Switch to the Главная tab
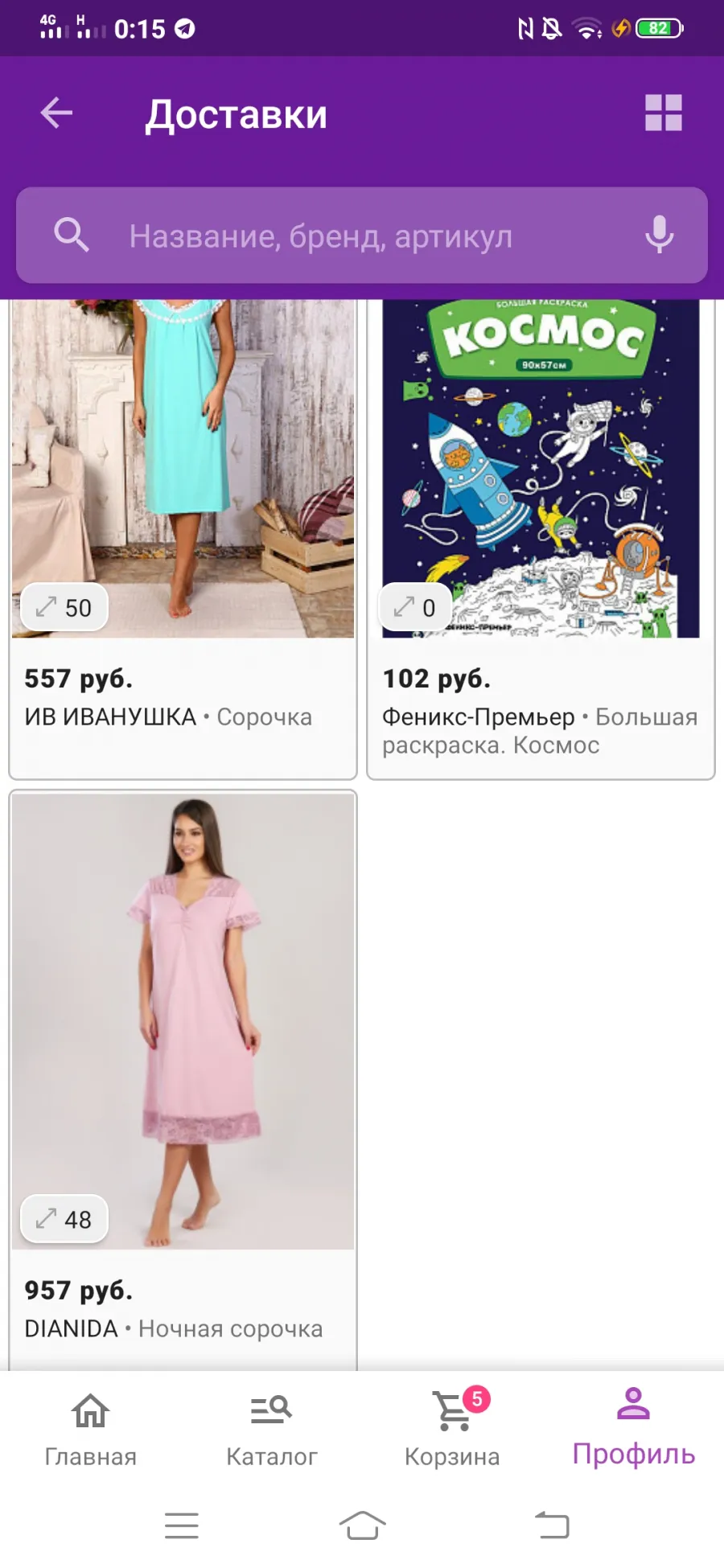Viewport: 724px width, 1568px height. [90, 1430]
